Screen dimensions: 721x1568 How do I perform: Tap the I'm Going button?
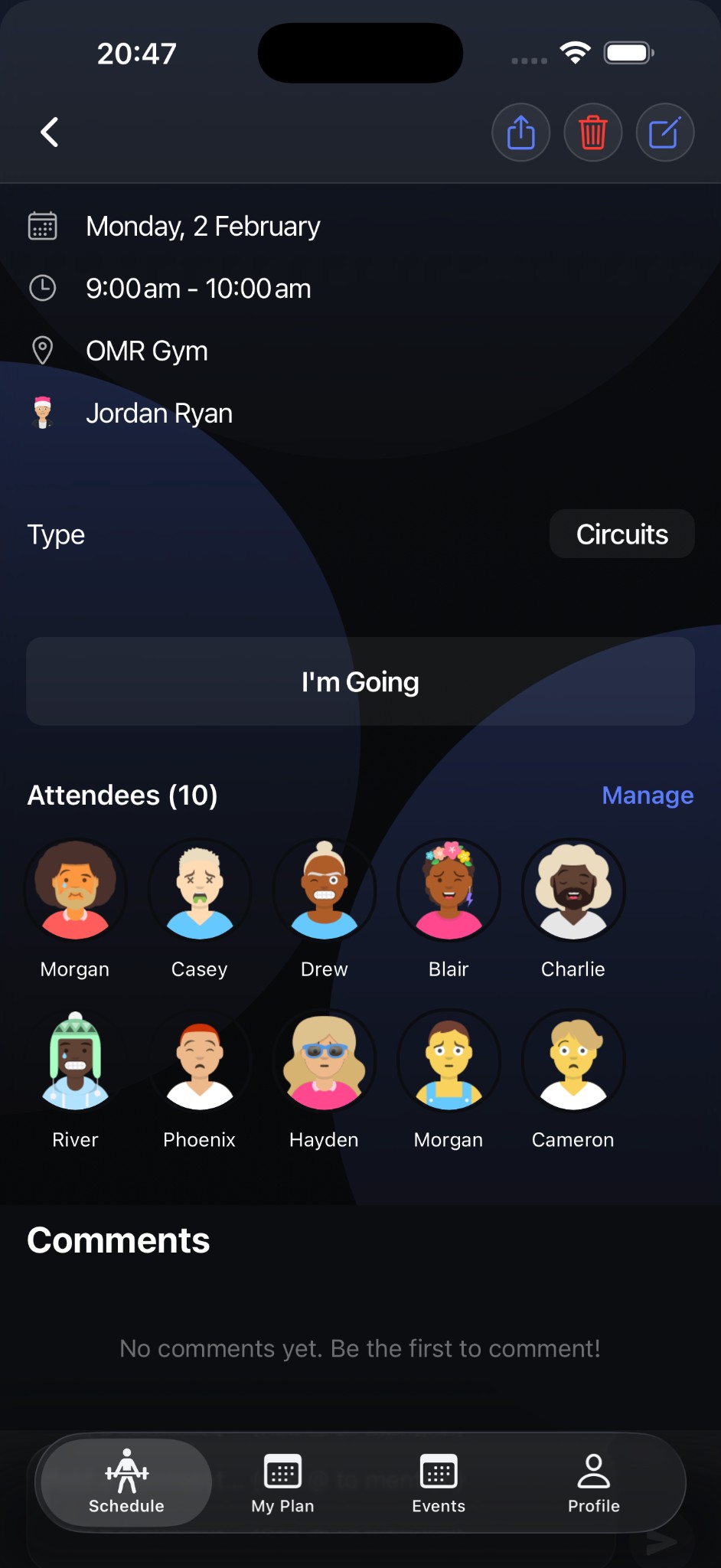[x=360, y=681]
